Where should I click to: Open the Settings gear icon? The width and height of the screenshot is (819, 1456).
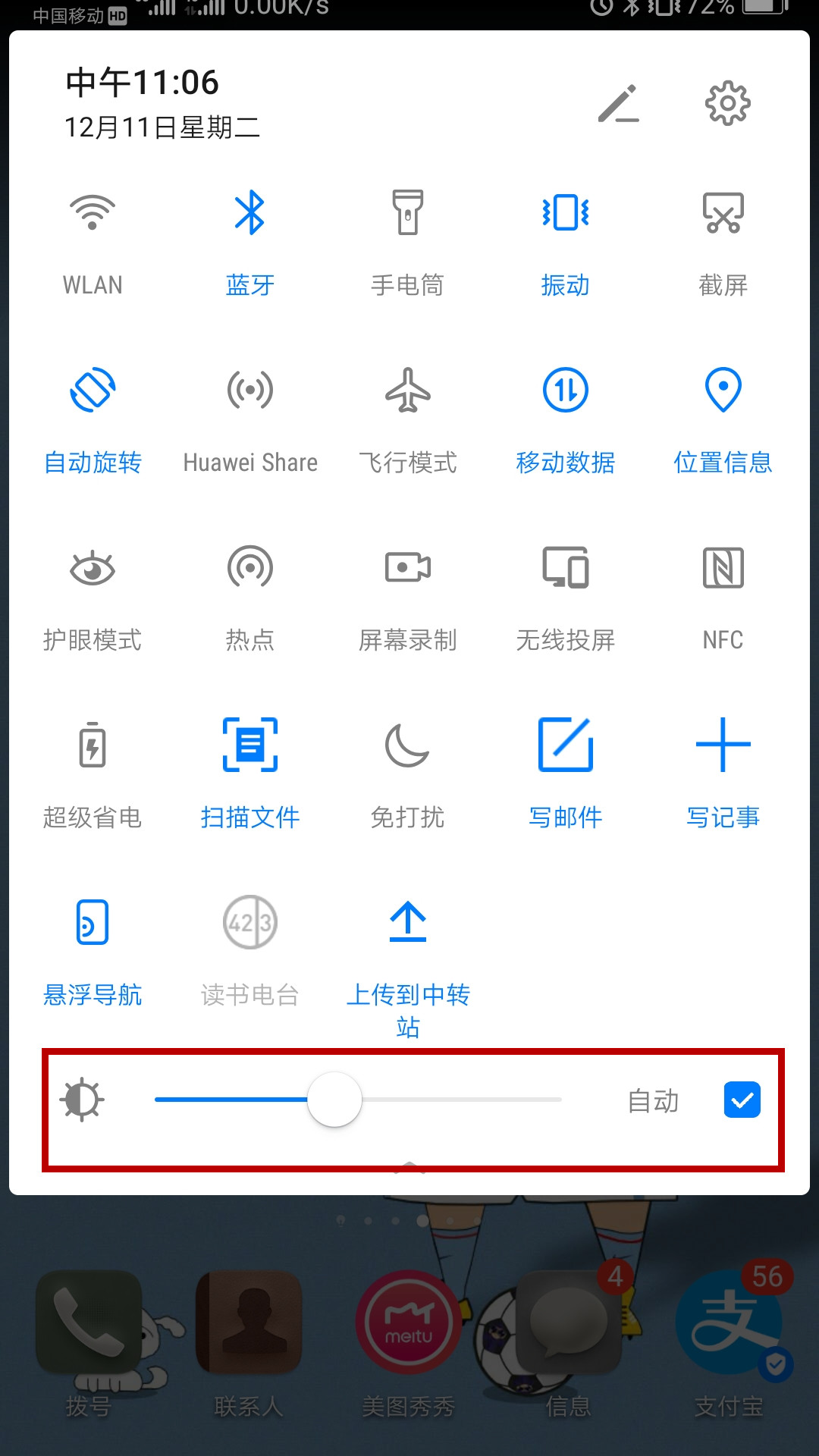pyautogui.click(x=728, y=103)
